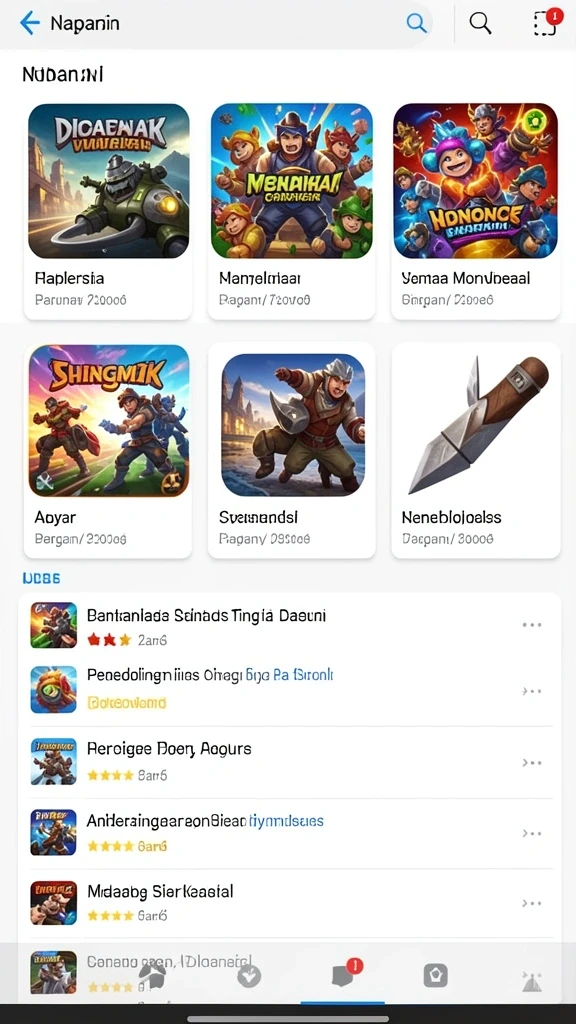Open the Haplersia game card
Viewport: 576px width, 1024px height.
pos(108,211)
